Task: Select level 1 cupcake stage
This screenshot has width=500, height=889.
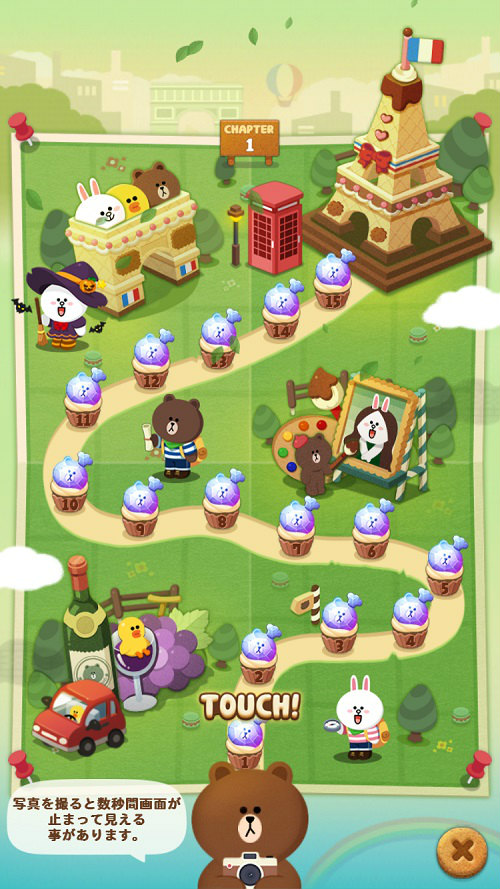Action: pos(245,743)
